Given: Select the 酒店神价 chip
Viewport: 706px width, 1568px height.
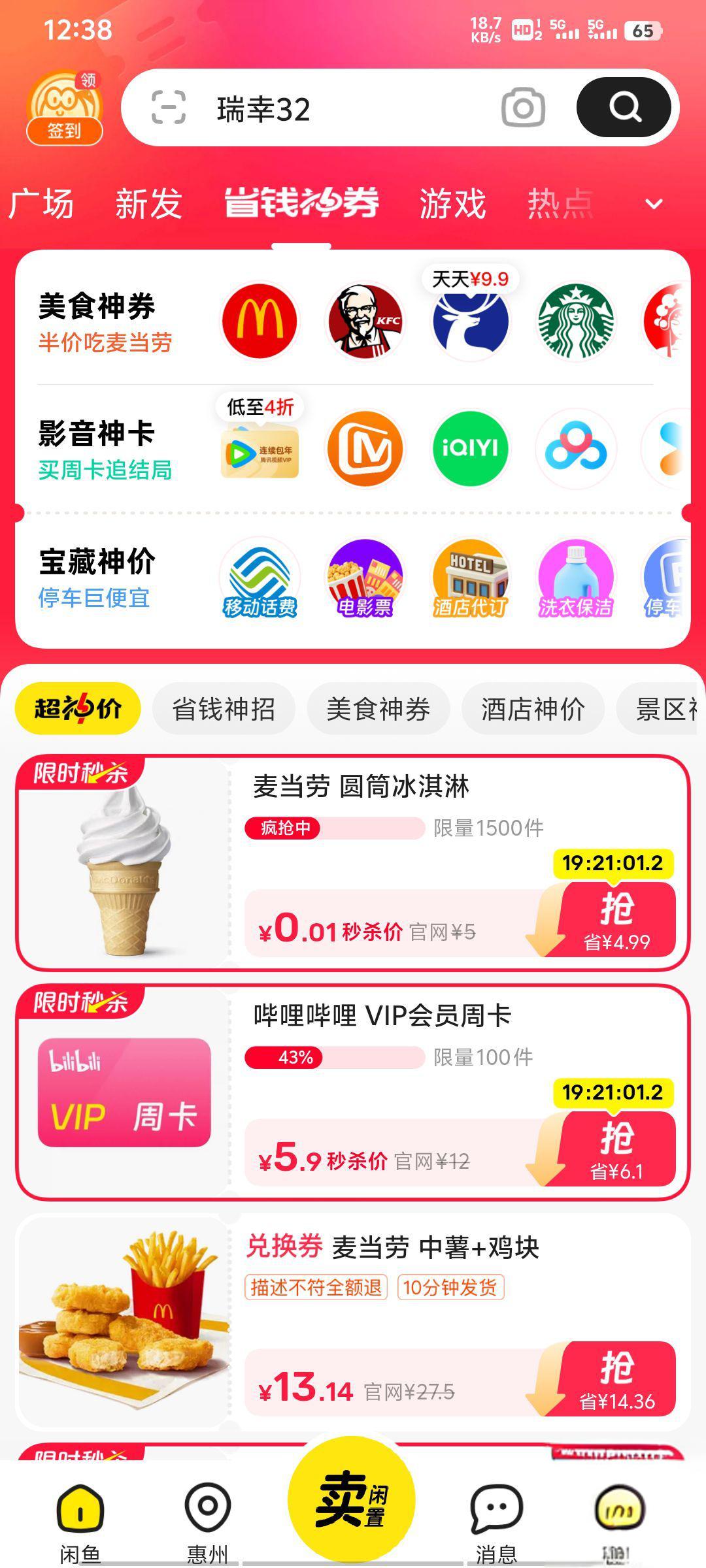Looking at the screenshot, I should coord(533,709).
